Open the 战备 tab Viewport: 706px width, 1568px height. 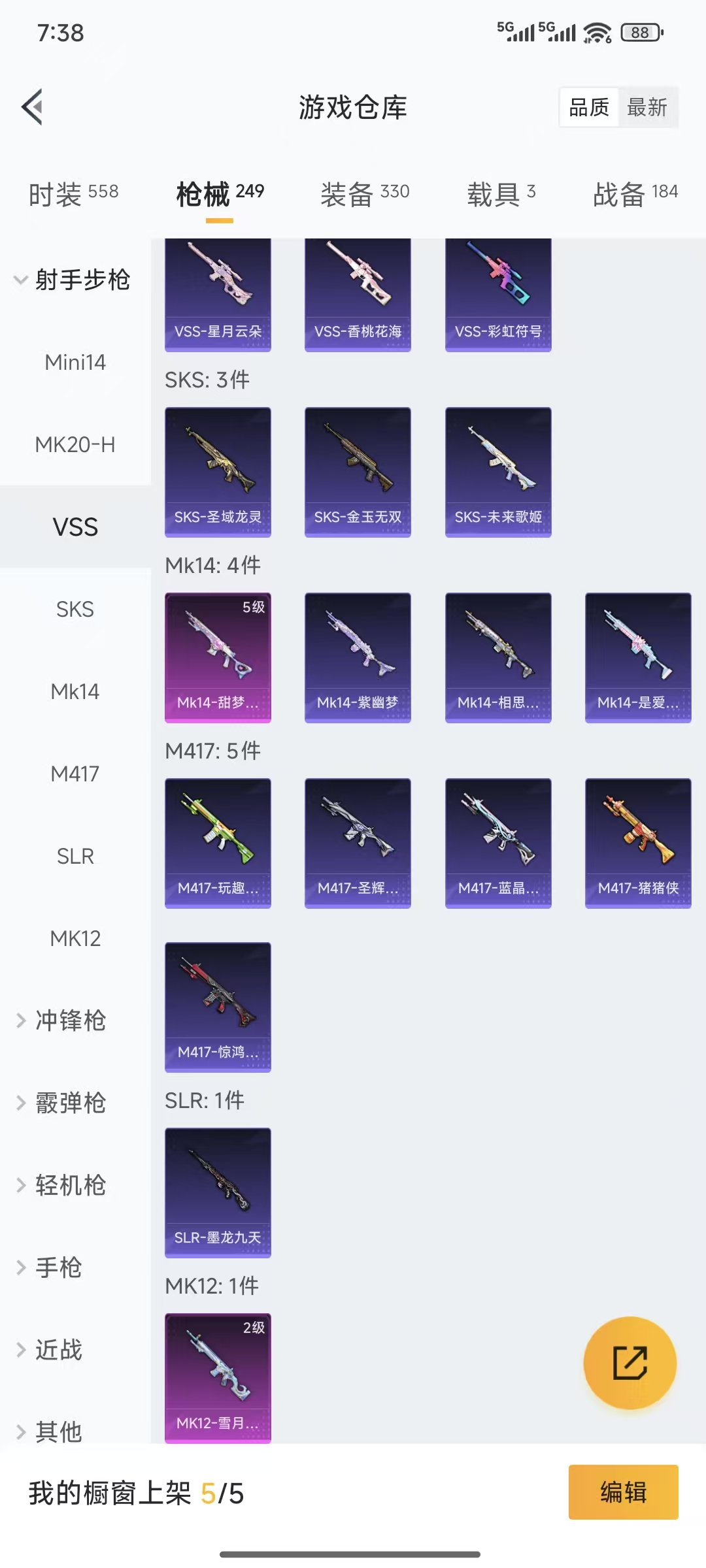coord(635,193)
